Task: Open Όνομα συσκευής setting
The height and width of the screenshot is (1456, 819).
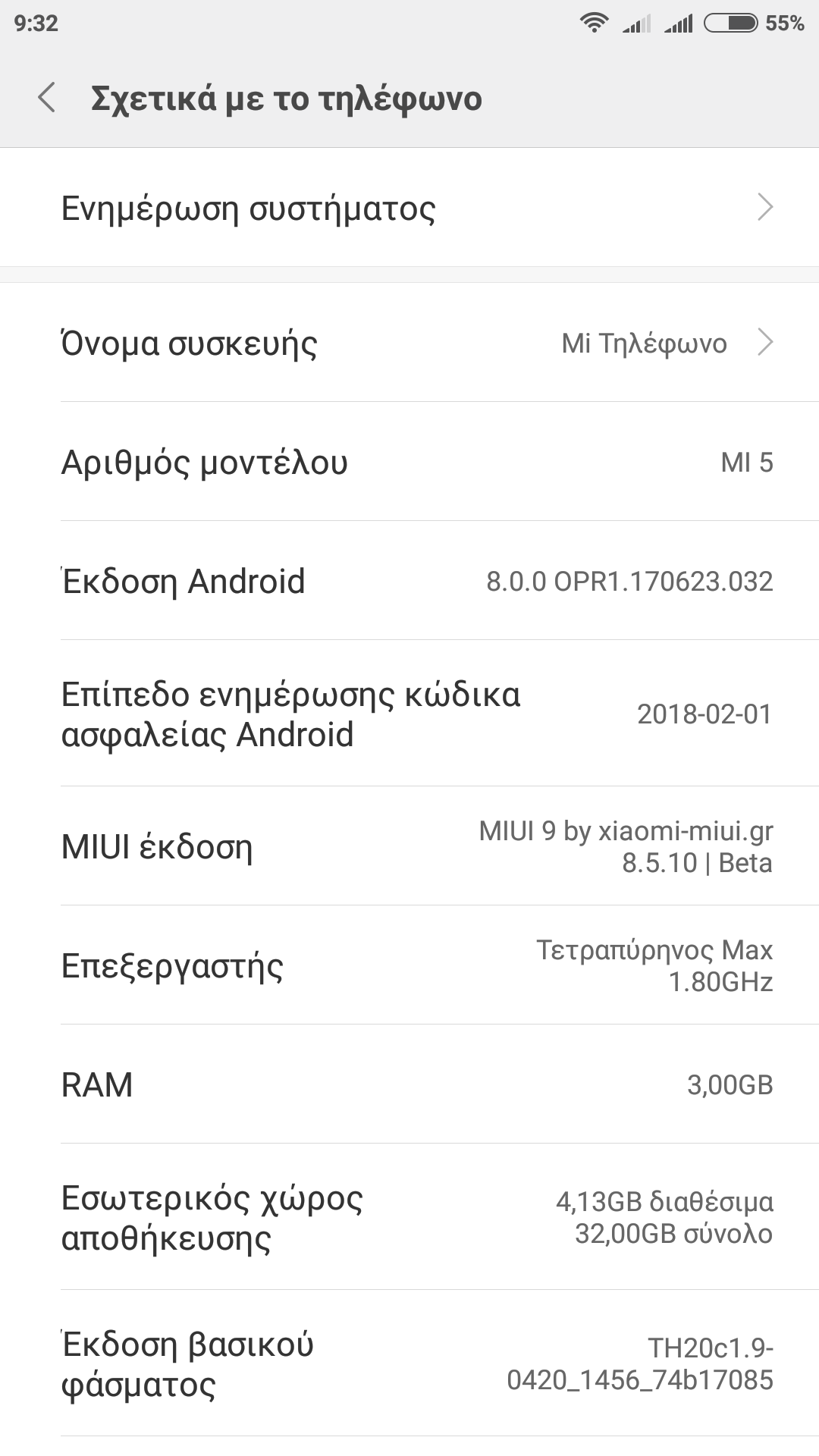Action: tap(409, 344)
